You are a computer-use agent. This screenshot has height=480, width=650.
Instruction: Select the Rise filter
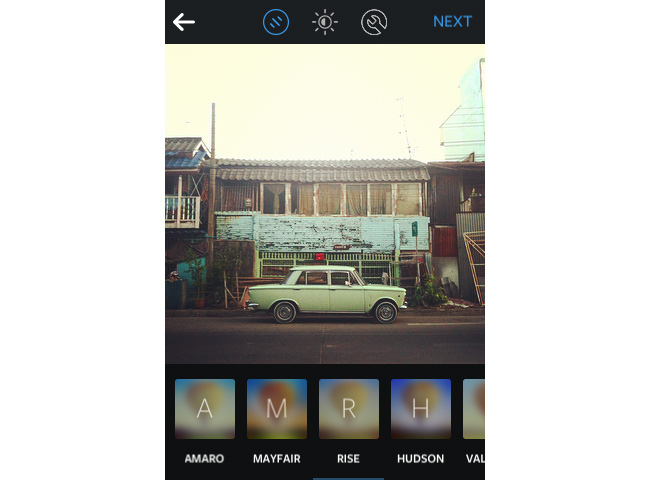point(349,408)
